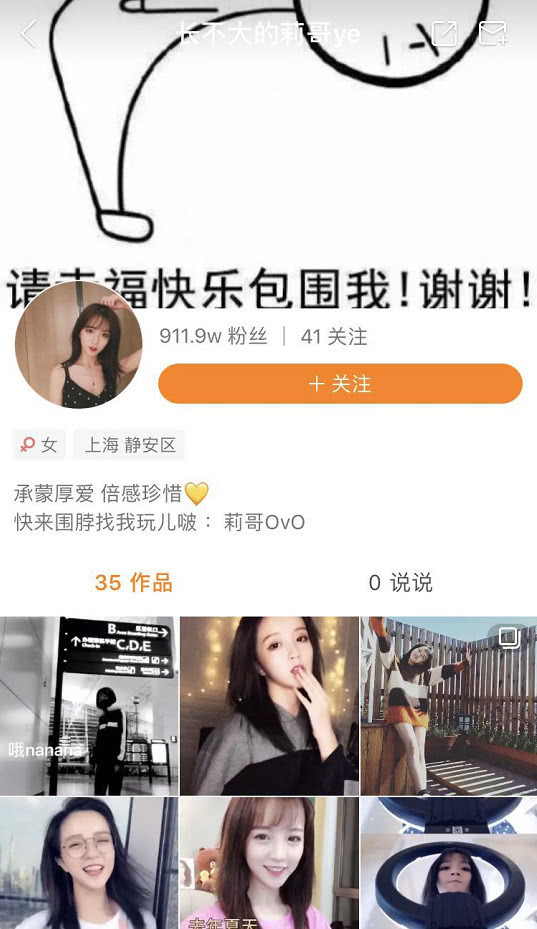The image size is (537, 929).
Task: Open the round profile avatar photo
Action: (78, 344)
